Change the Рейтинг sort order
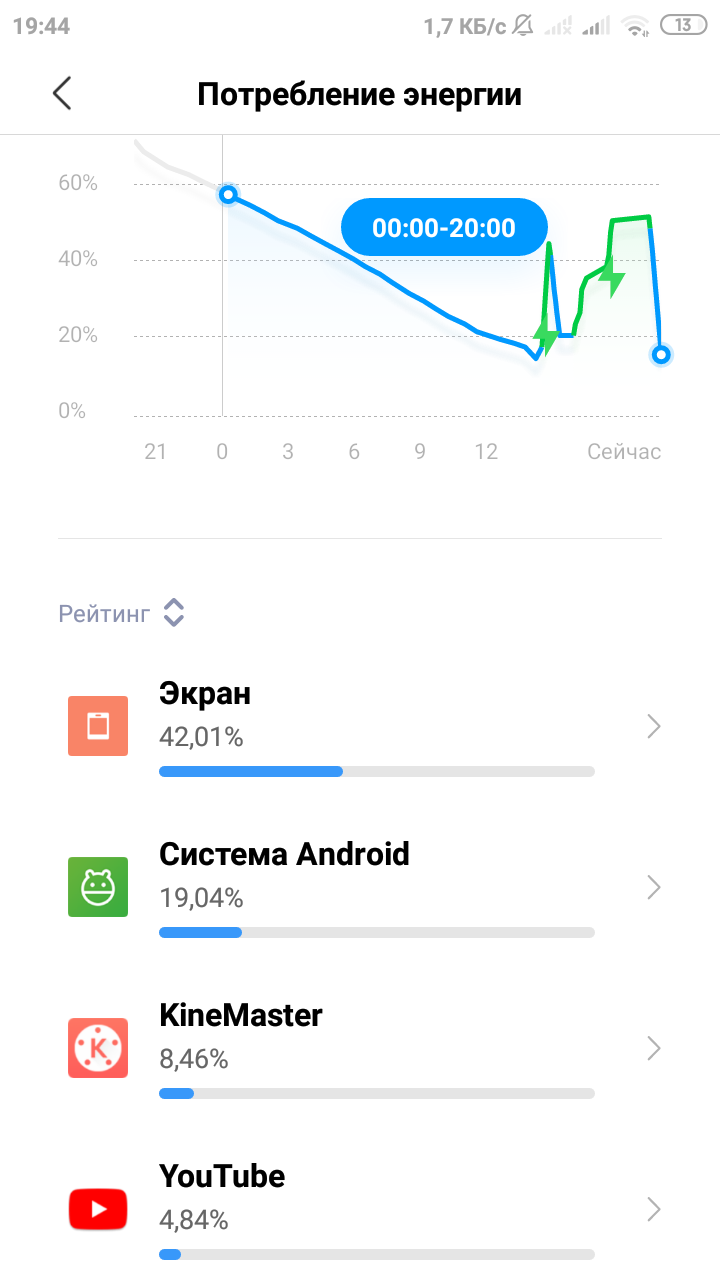The height and width of the screenshot is (1280, 720). click(x=121, y=613)
